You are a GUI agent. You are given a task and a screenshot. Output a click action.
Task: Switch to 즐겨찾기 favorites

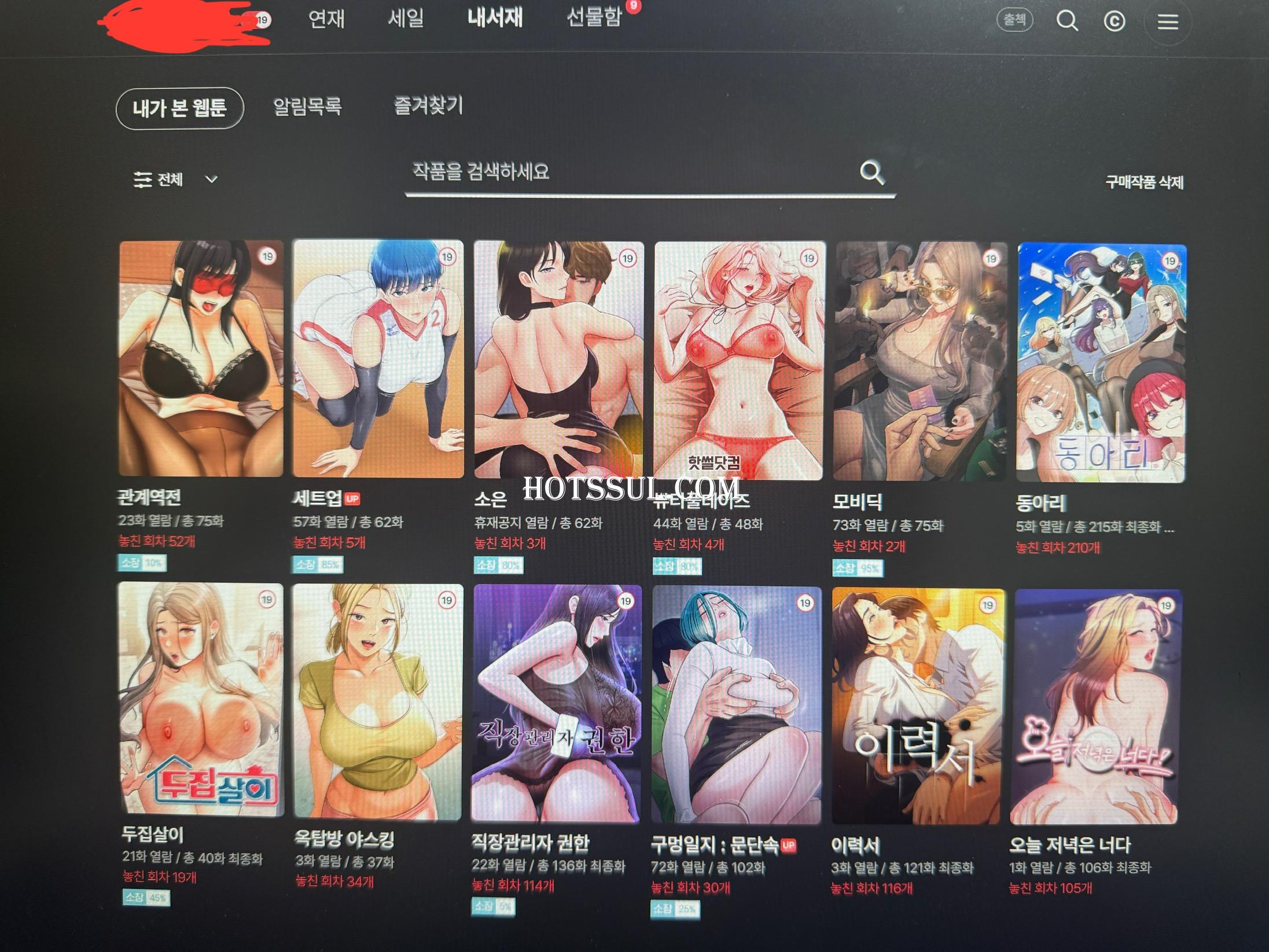point(428,106)
